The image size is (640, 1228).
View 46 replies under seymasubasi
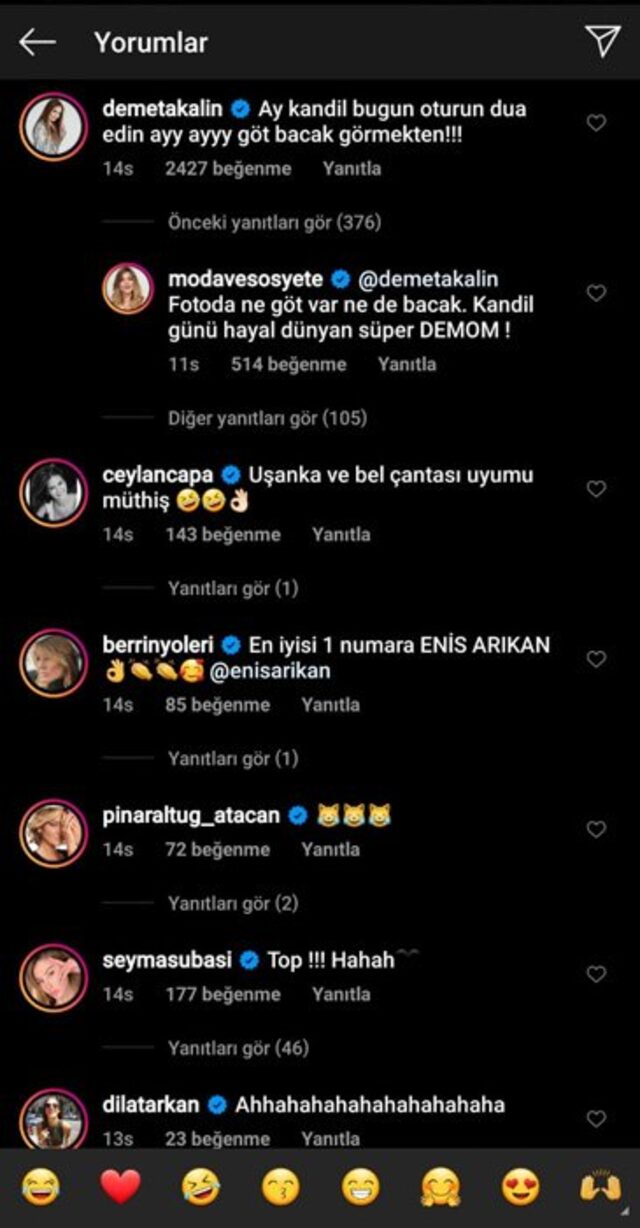(x=238, y=1049)
